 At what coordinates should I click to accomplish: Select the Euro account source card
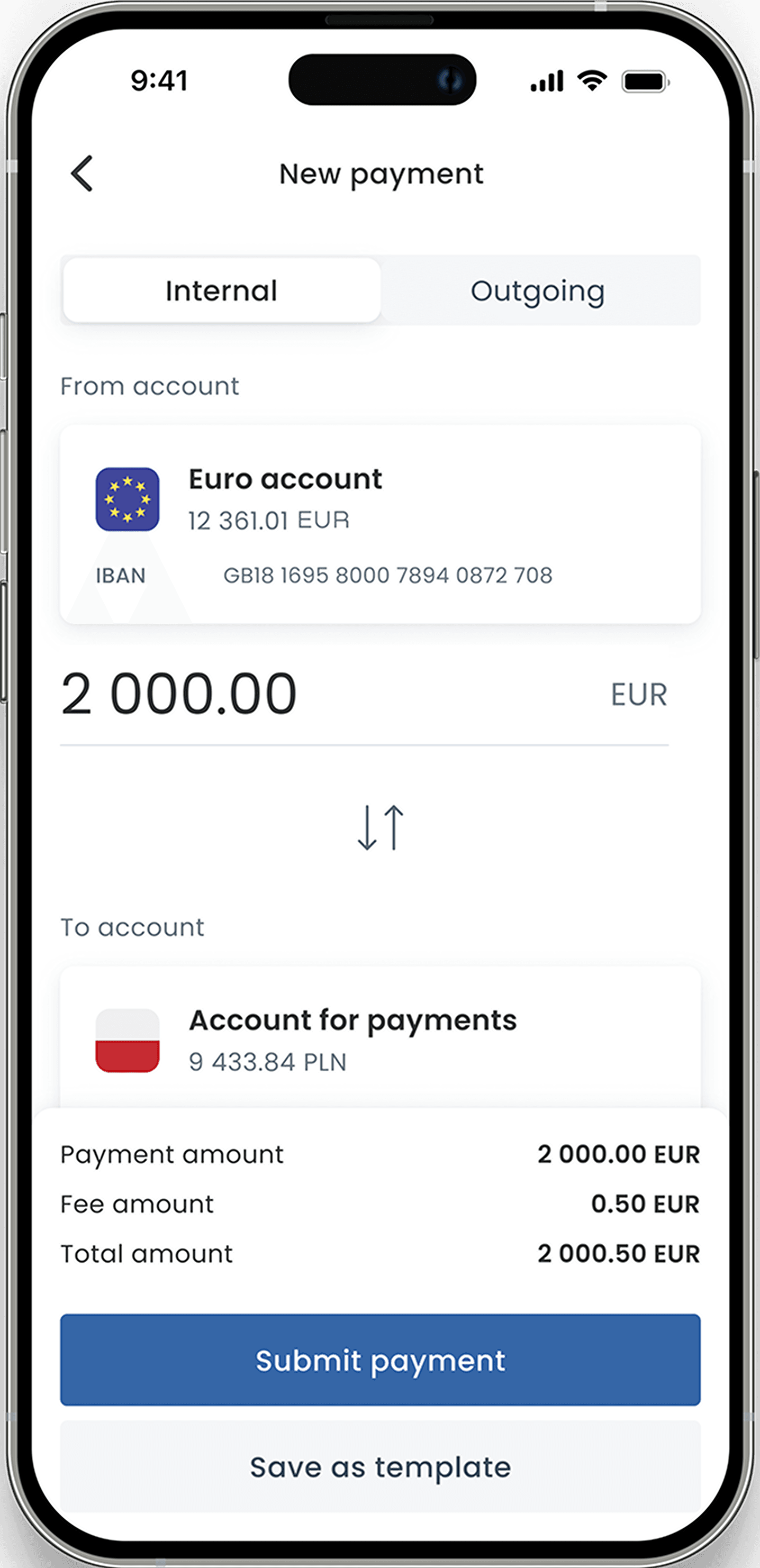tap(380, 524)
